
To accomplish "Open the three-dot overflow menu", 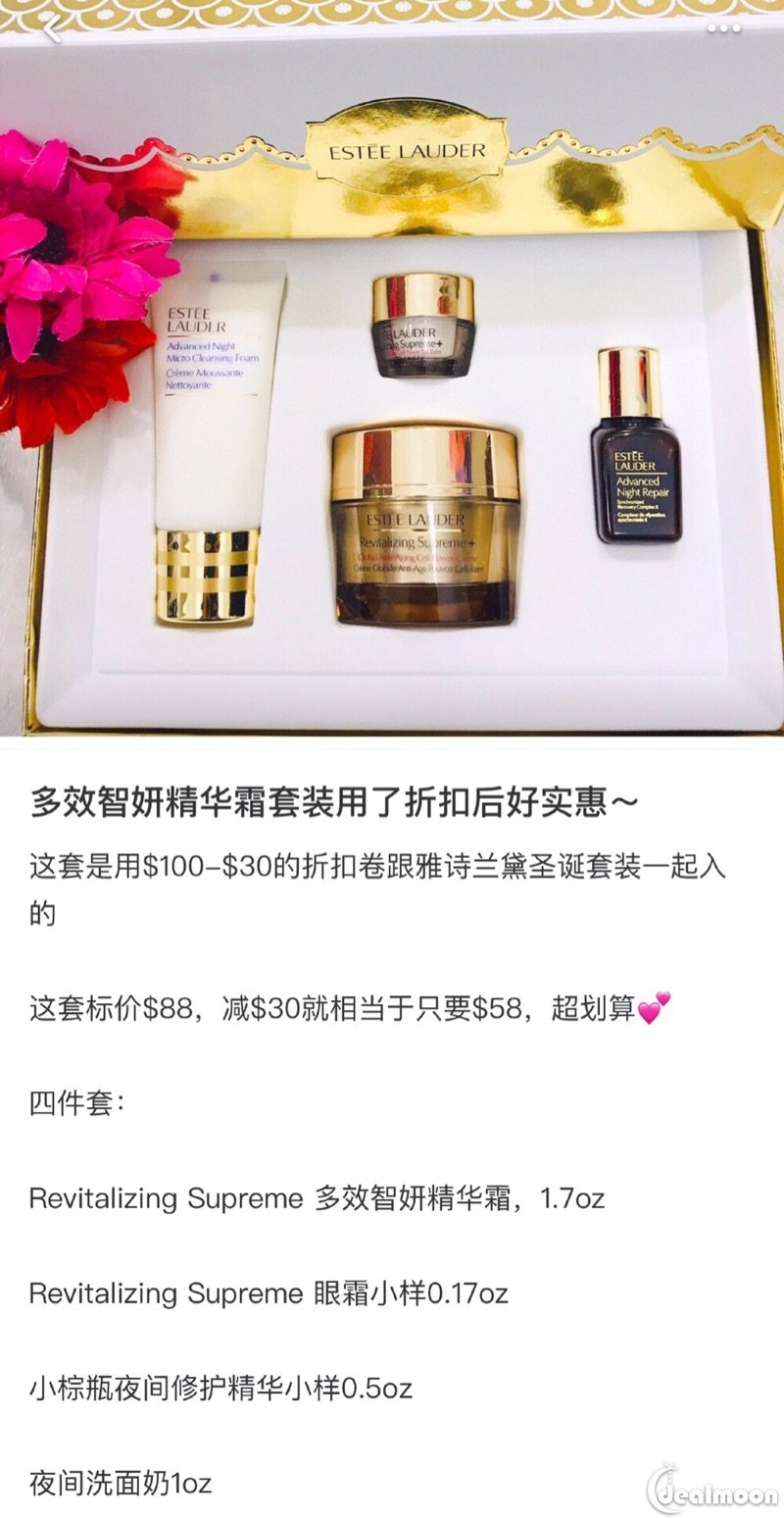I will click(x=724, y=28).
